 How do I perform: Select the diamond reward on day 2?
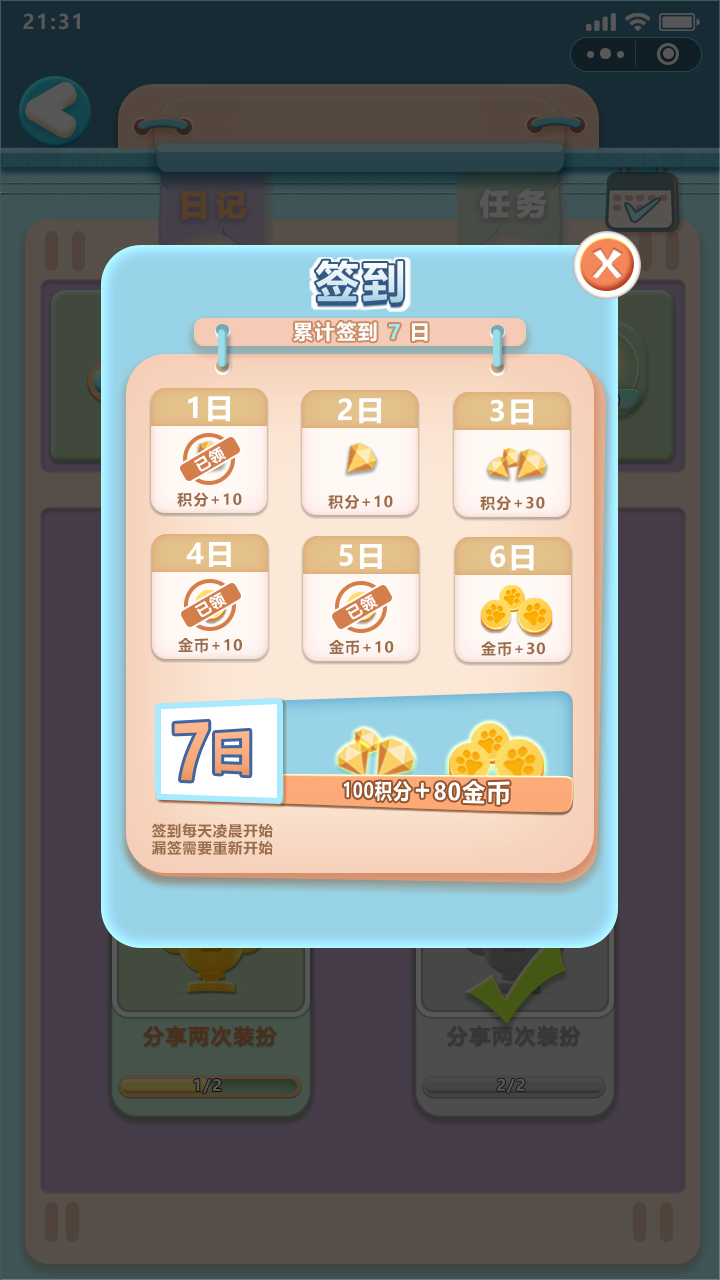361,460
